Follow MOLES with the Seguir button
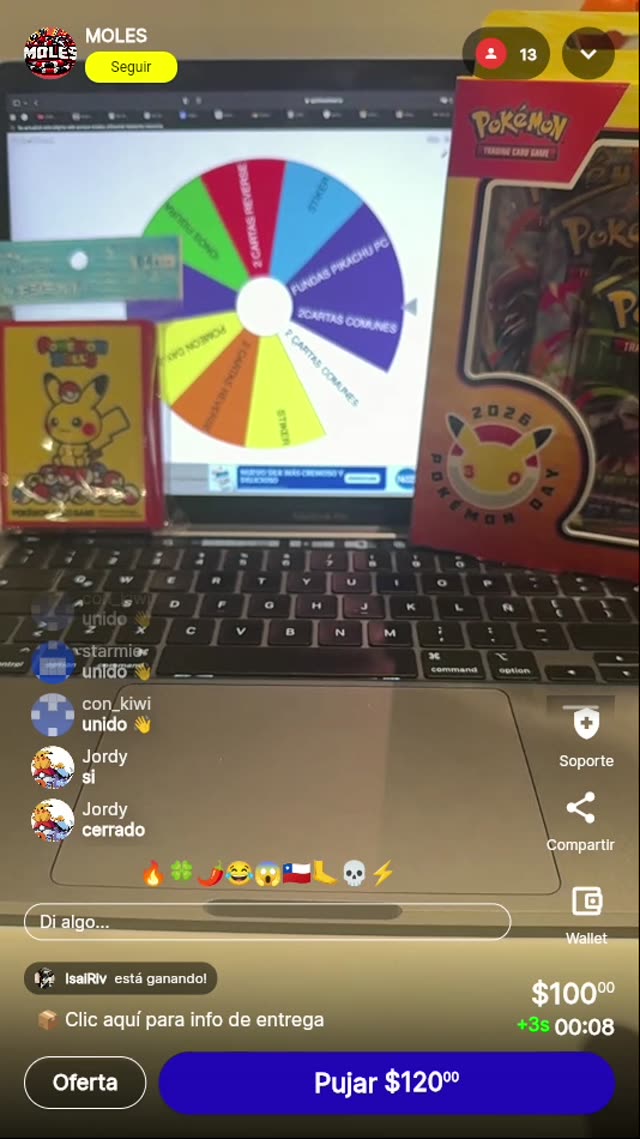The height and width of the screenshot is (1139, 640). point(131,67)
